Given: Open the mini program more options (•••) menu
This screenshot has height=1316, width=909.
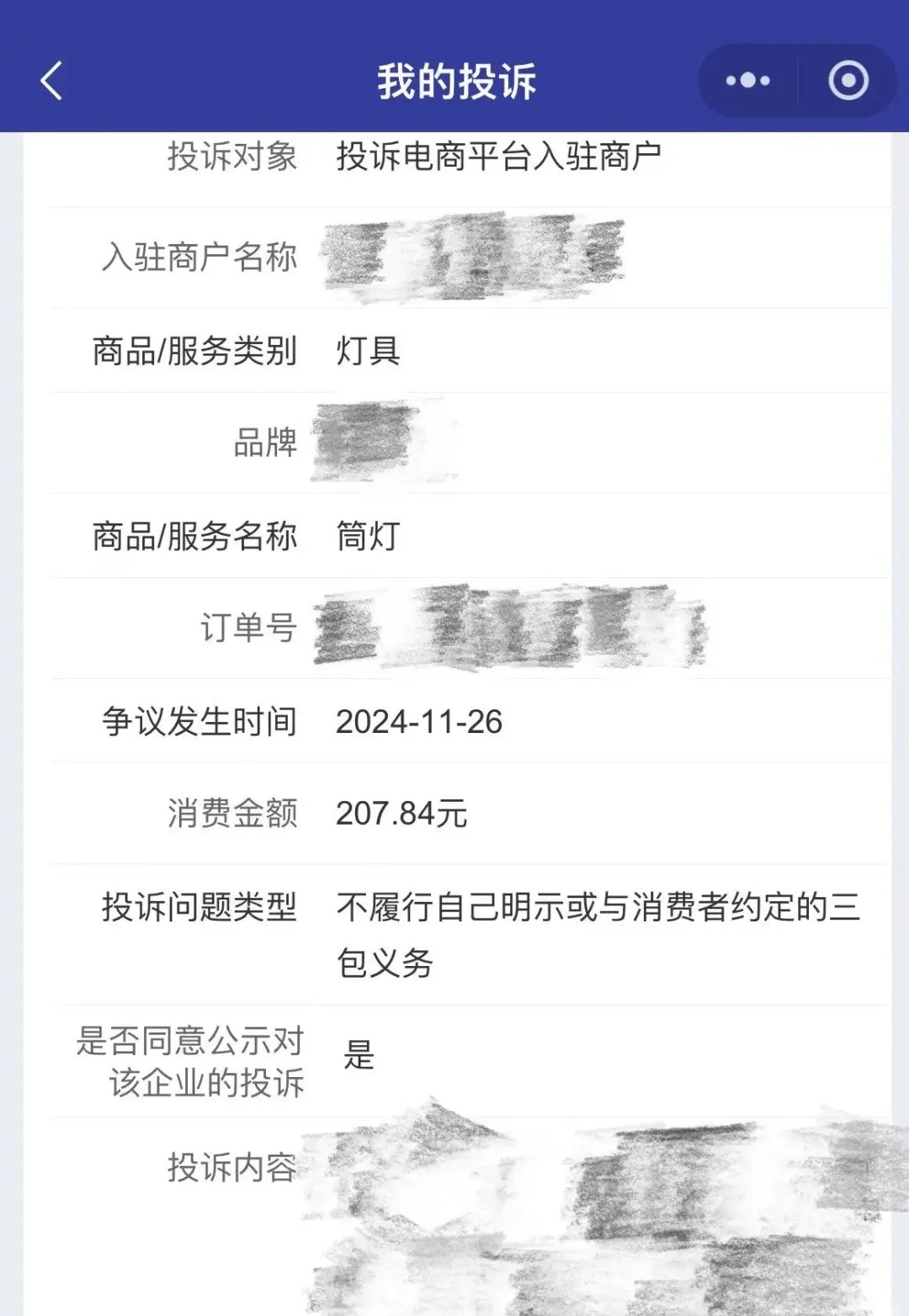Looking at the screenshot, I should pyautogui.click(x=748, y=80).
